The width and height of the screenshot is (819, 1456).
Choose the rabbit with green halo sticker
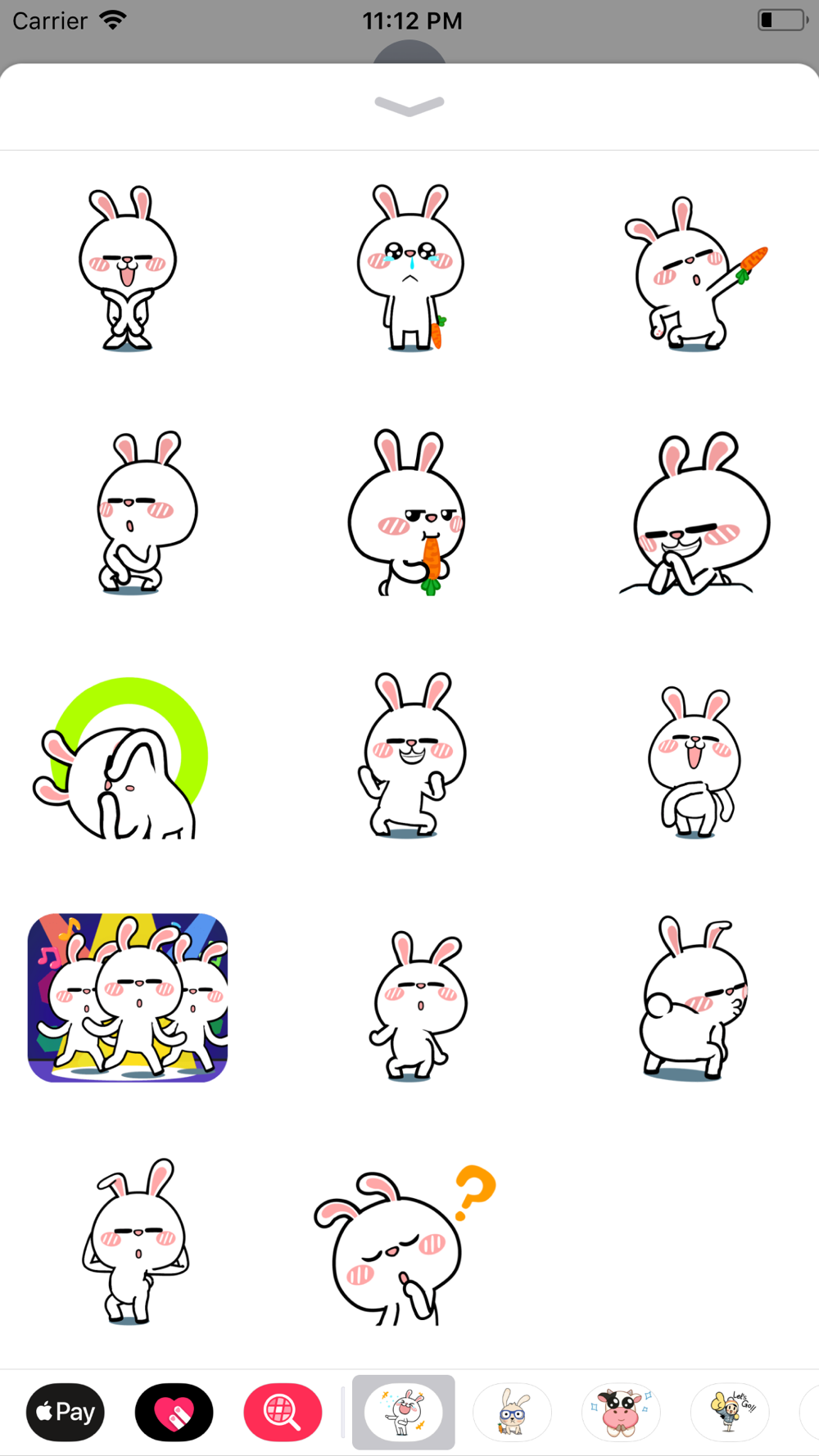121,757
